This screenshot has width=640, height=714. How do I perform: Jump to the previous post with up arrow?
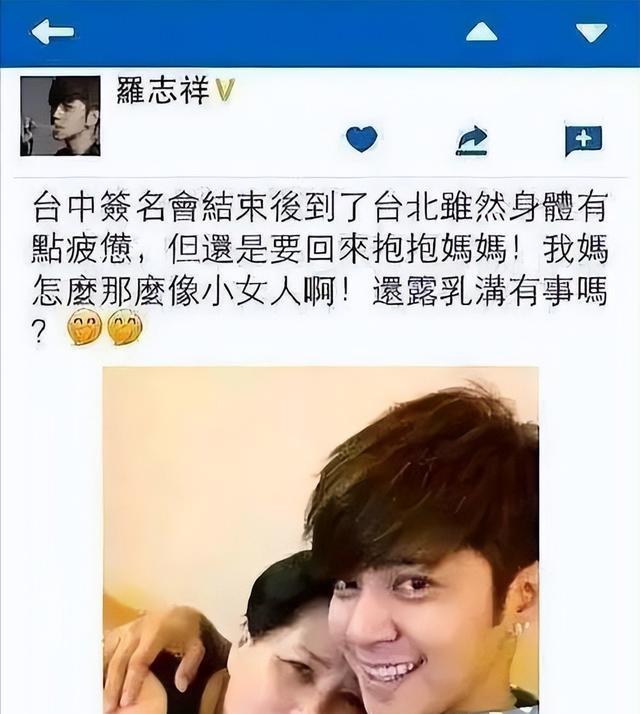pos(481,32)
